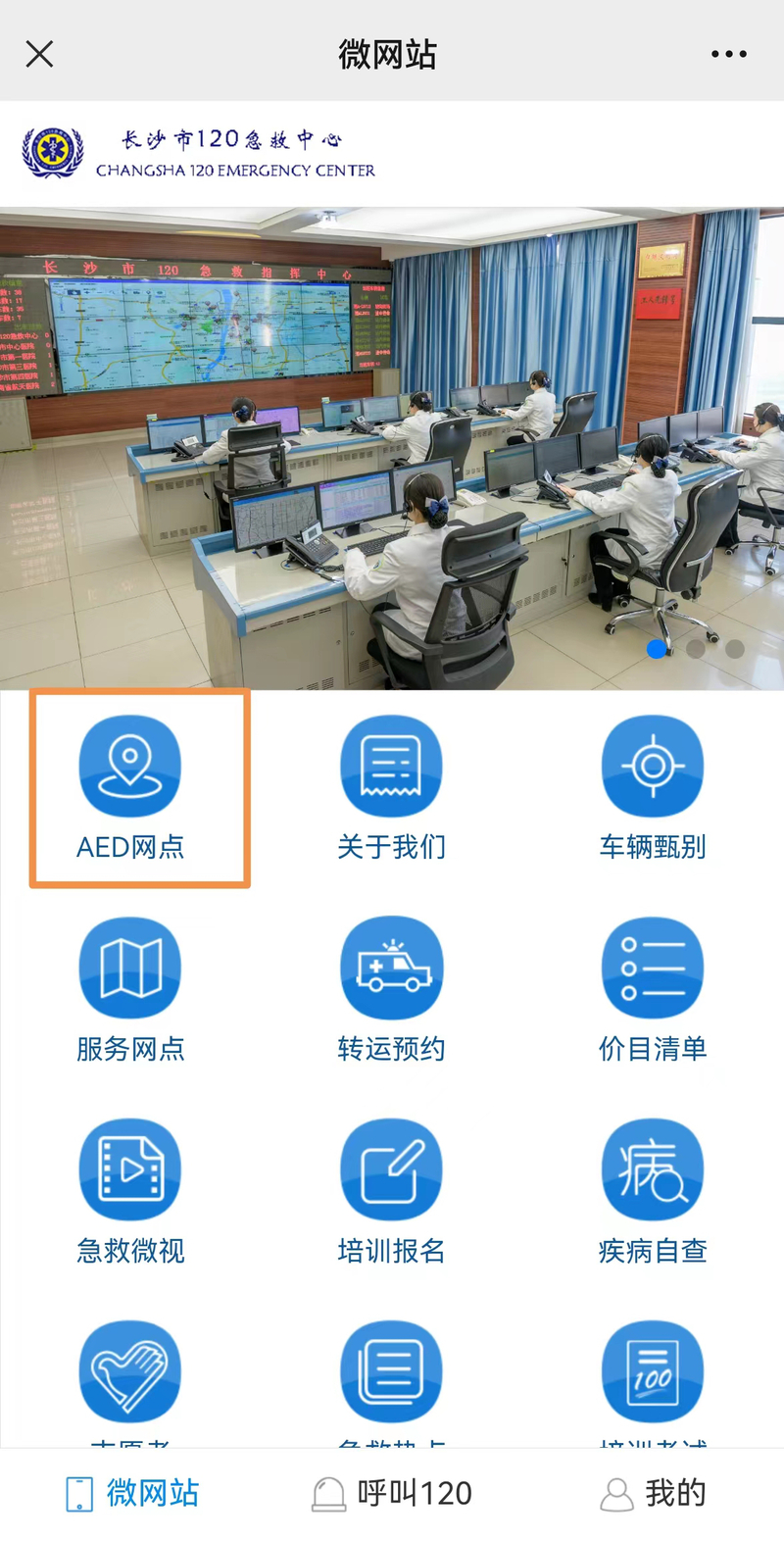Close the 微网站 page
This screenshot has width=784, height=1541.
point(40,54)
